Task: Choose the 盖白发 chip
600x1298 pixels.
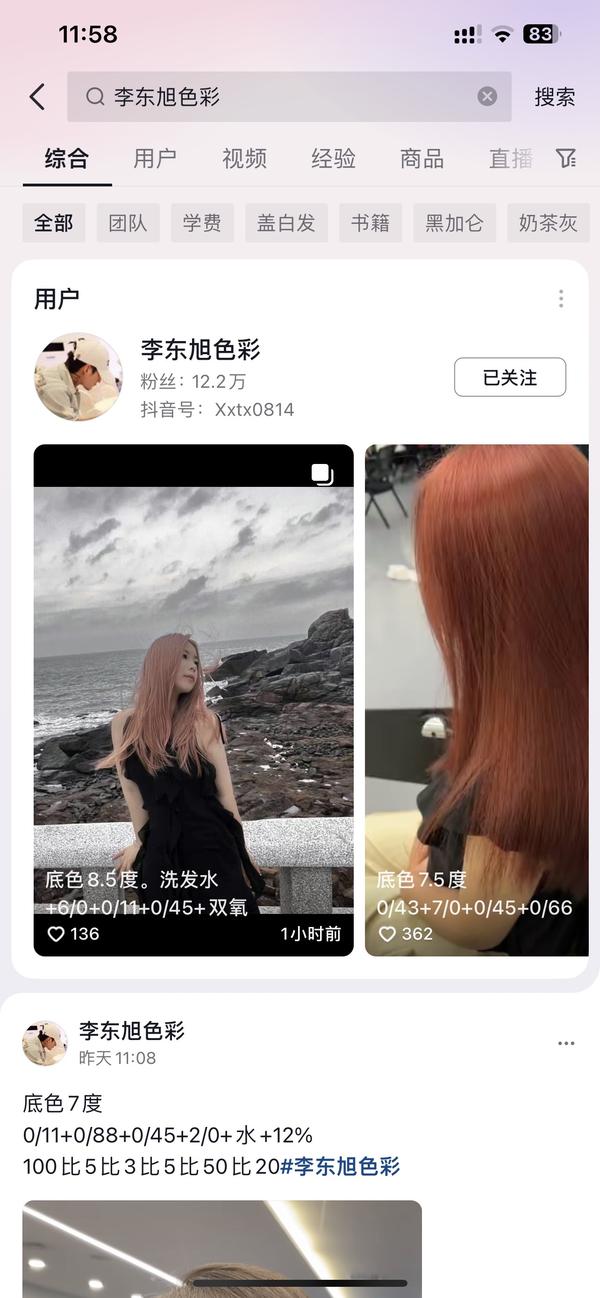Action: pos(286,223)
